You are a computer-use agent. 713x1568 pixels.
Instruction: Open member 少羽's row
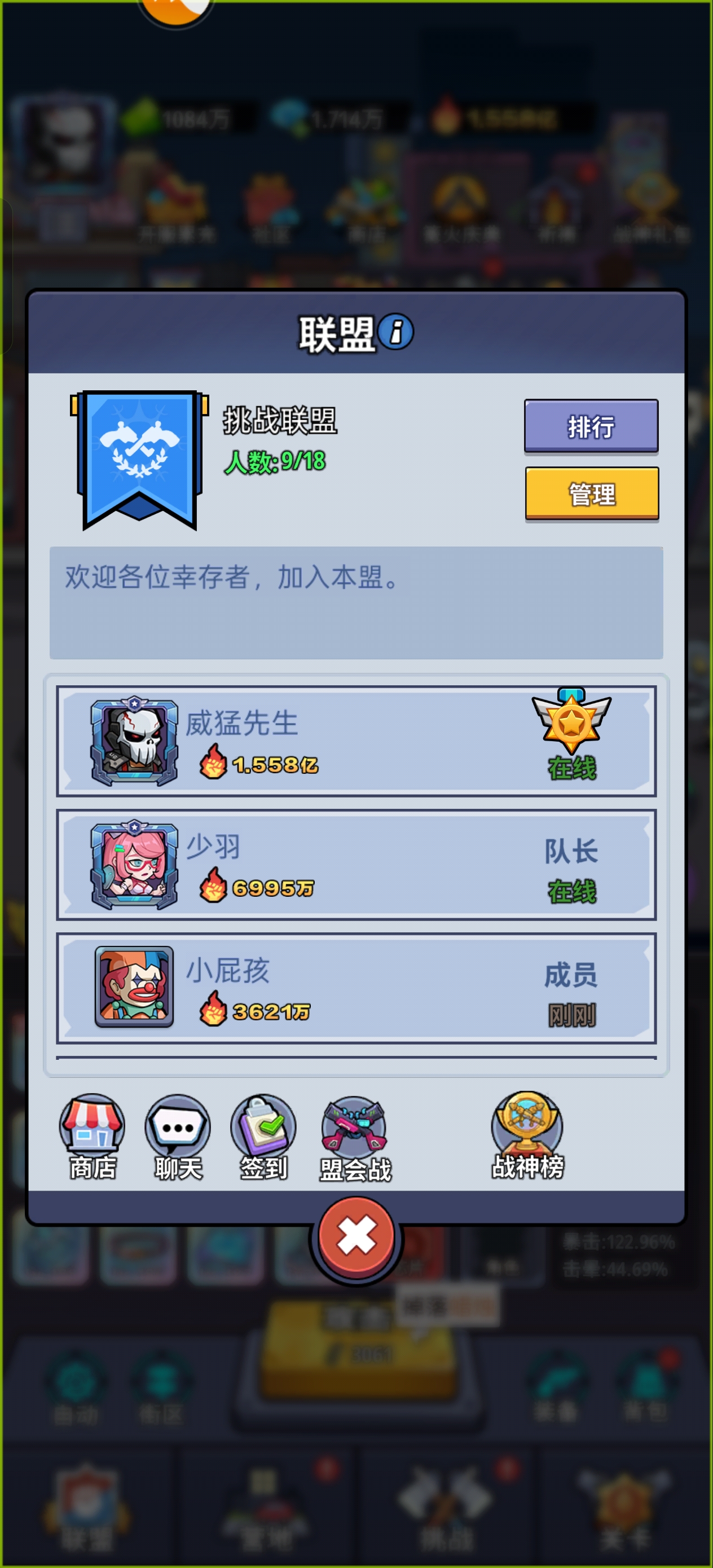coord(355,864)
